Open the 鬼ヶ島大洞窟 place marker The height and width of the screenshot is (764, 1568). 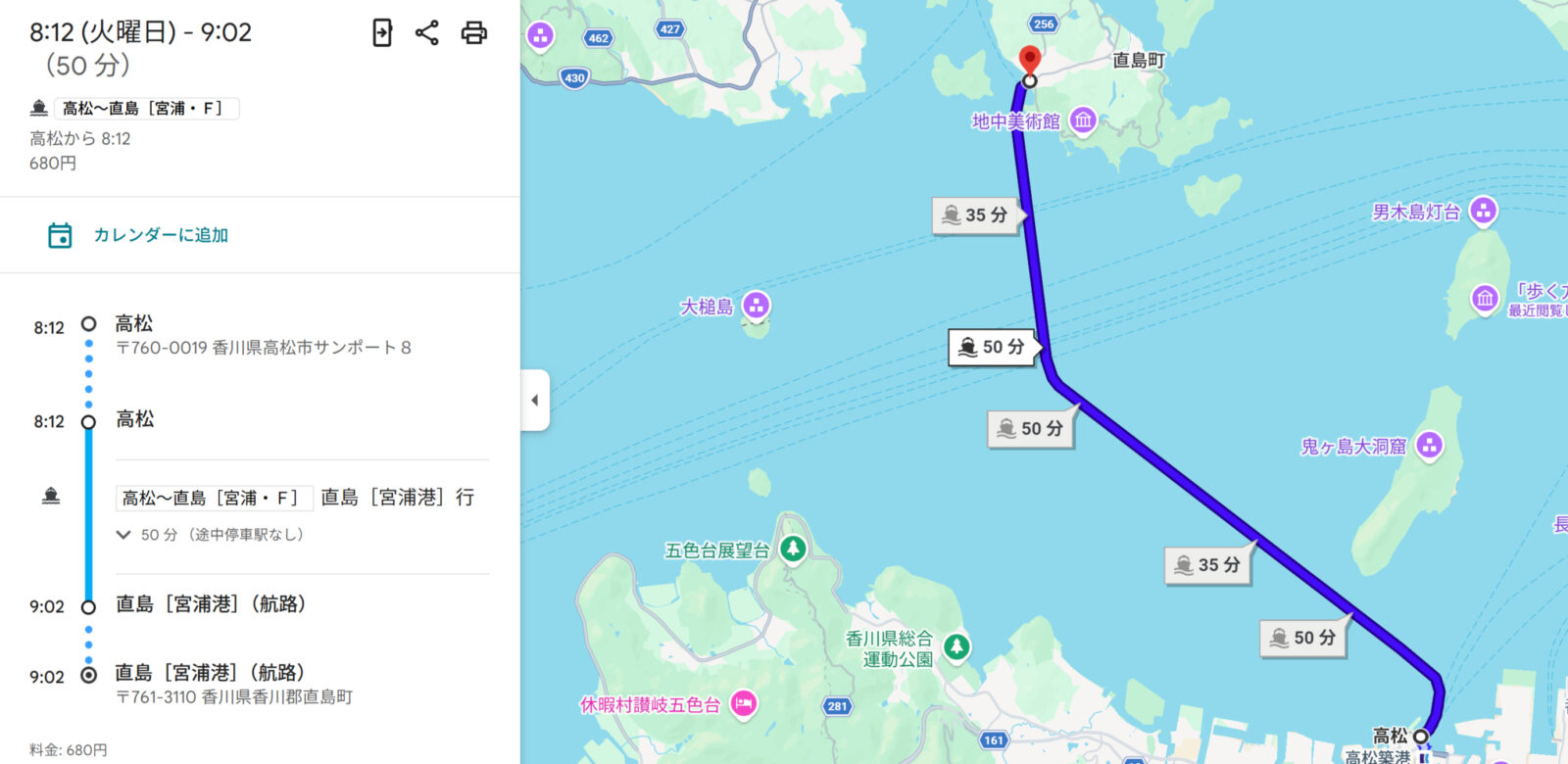(1430, 446)
